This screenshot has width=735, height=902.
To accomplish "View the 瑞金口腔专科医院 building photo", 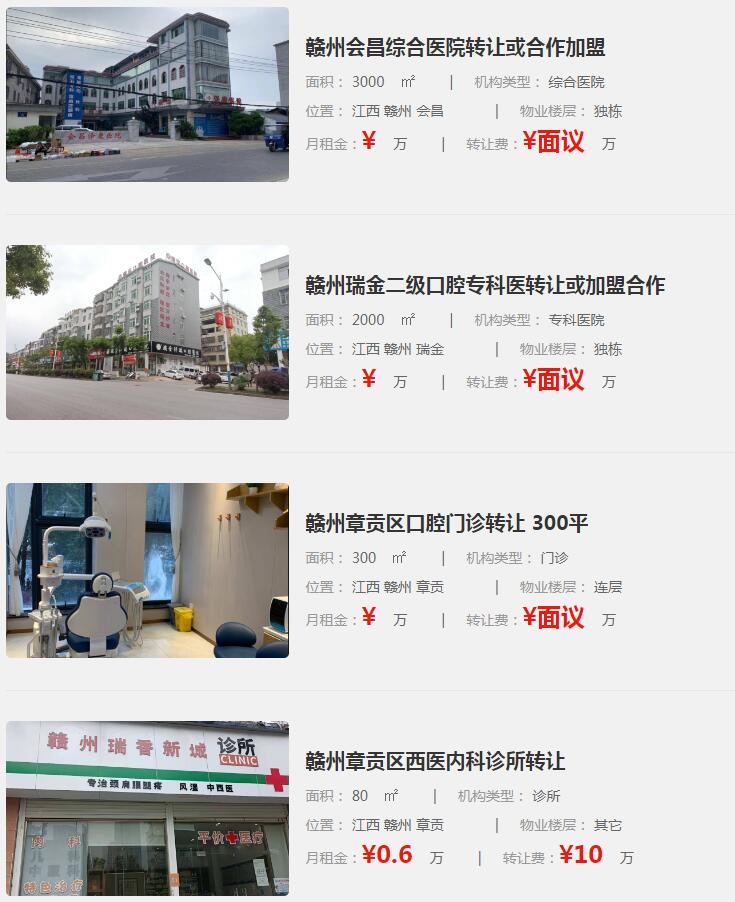I will (x=147, y=332).
